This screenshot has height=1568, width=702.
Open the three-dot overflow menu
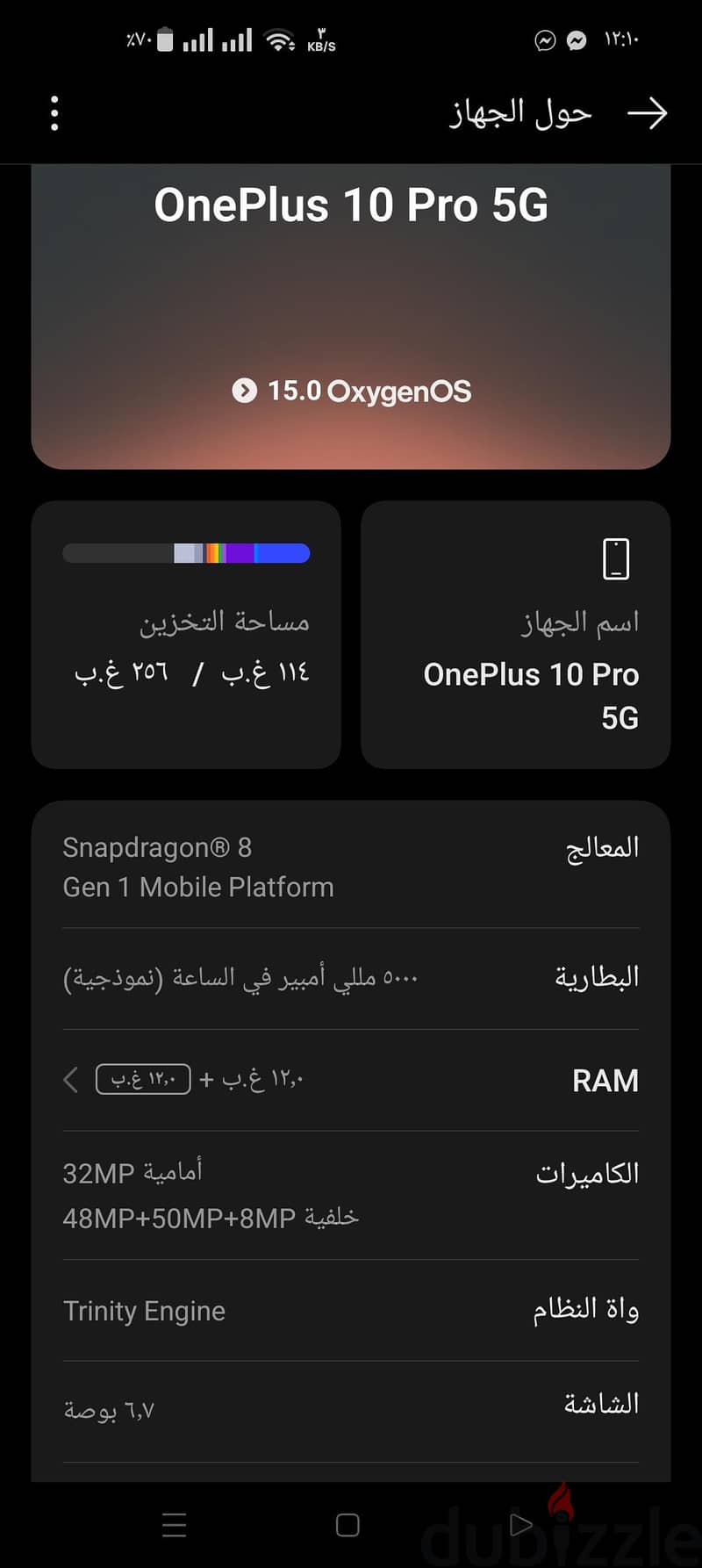coord(54,113)
